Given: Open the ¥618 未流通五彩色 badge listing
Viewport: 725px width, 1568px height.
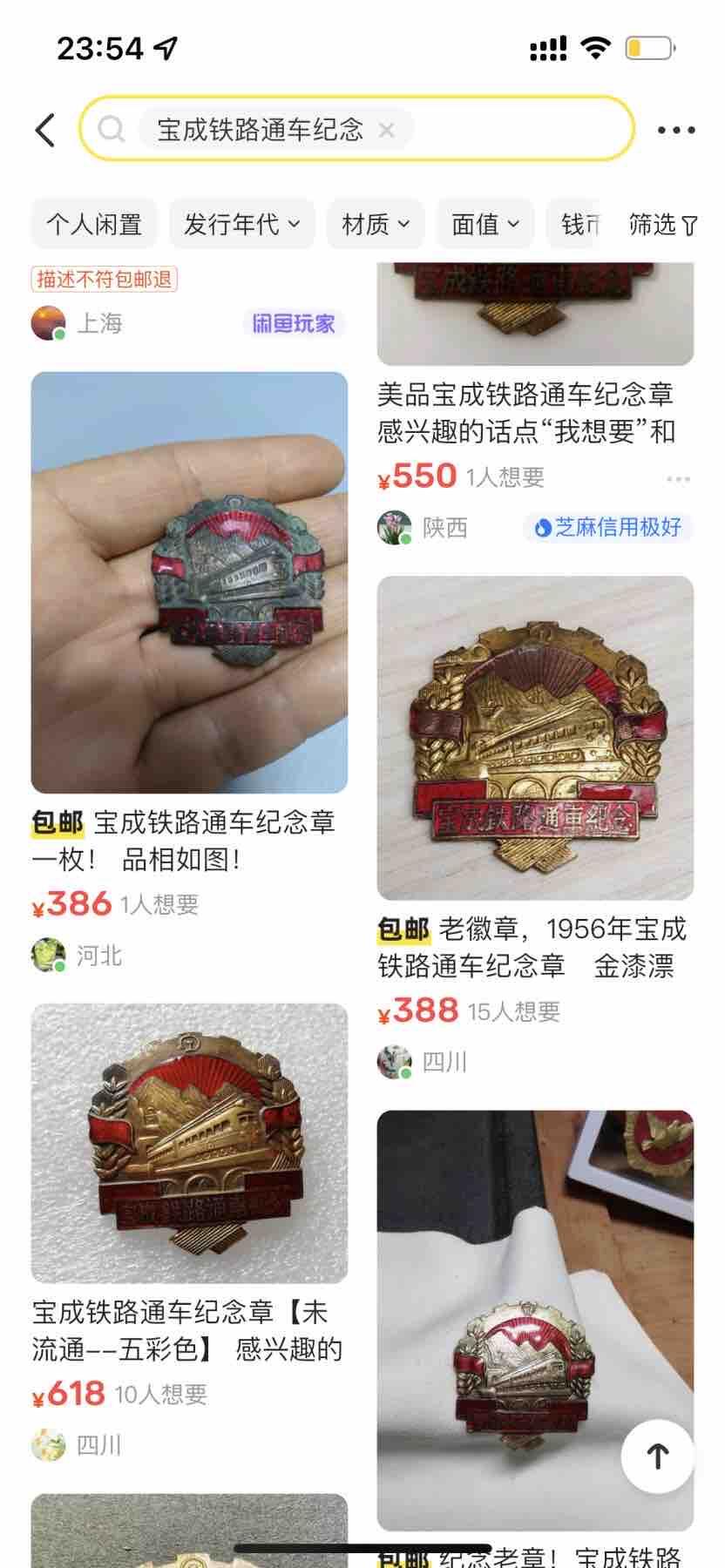Looking at the screenshot, I should click(x=189, y=1143).
